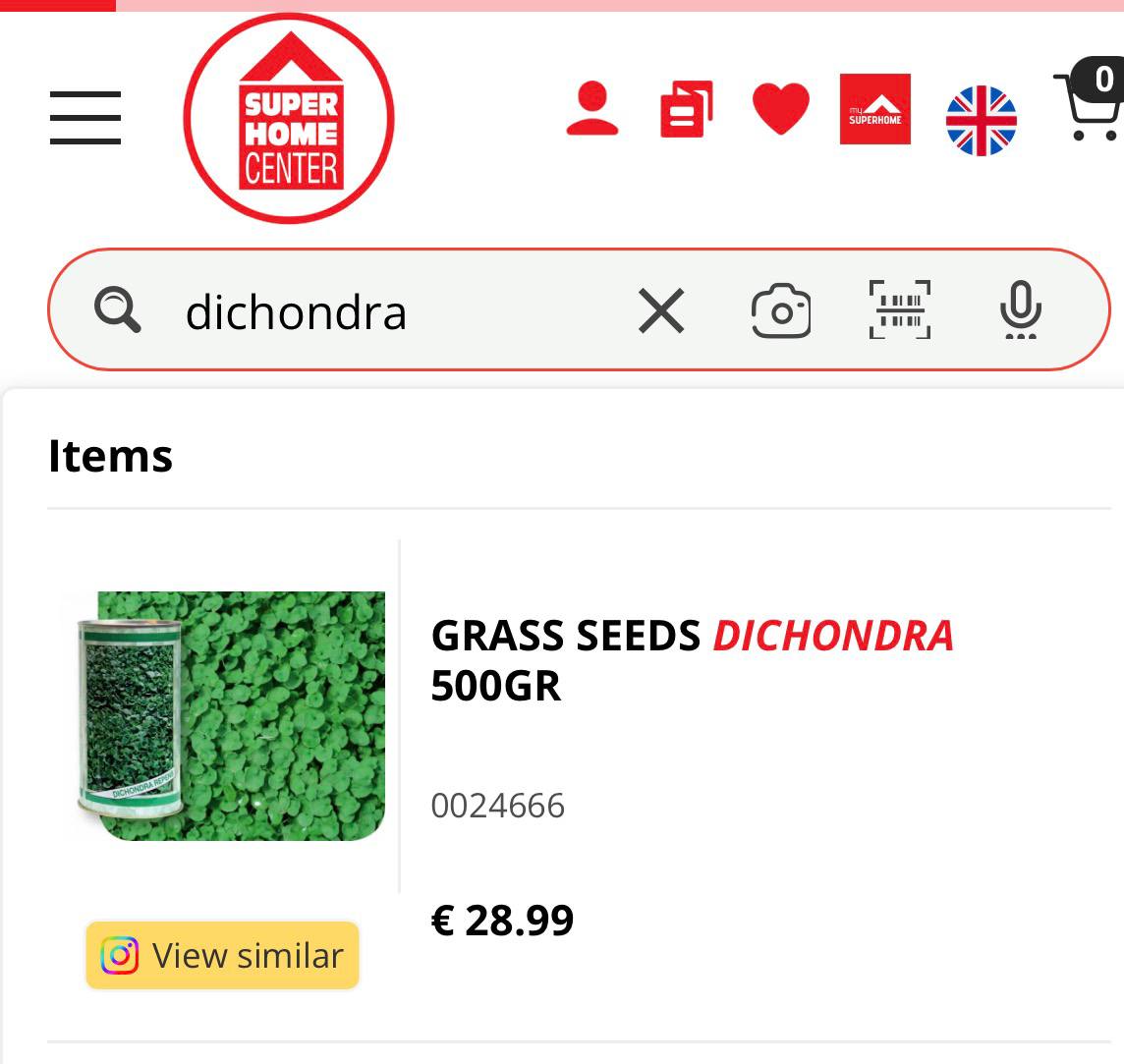Change language via UK flag
This screenshot has width=1124, height=1064.
pos(981,121)
